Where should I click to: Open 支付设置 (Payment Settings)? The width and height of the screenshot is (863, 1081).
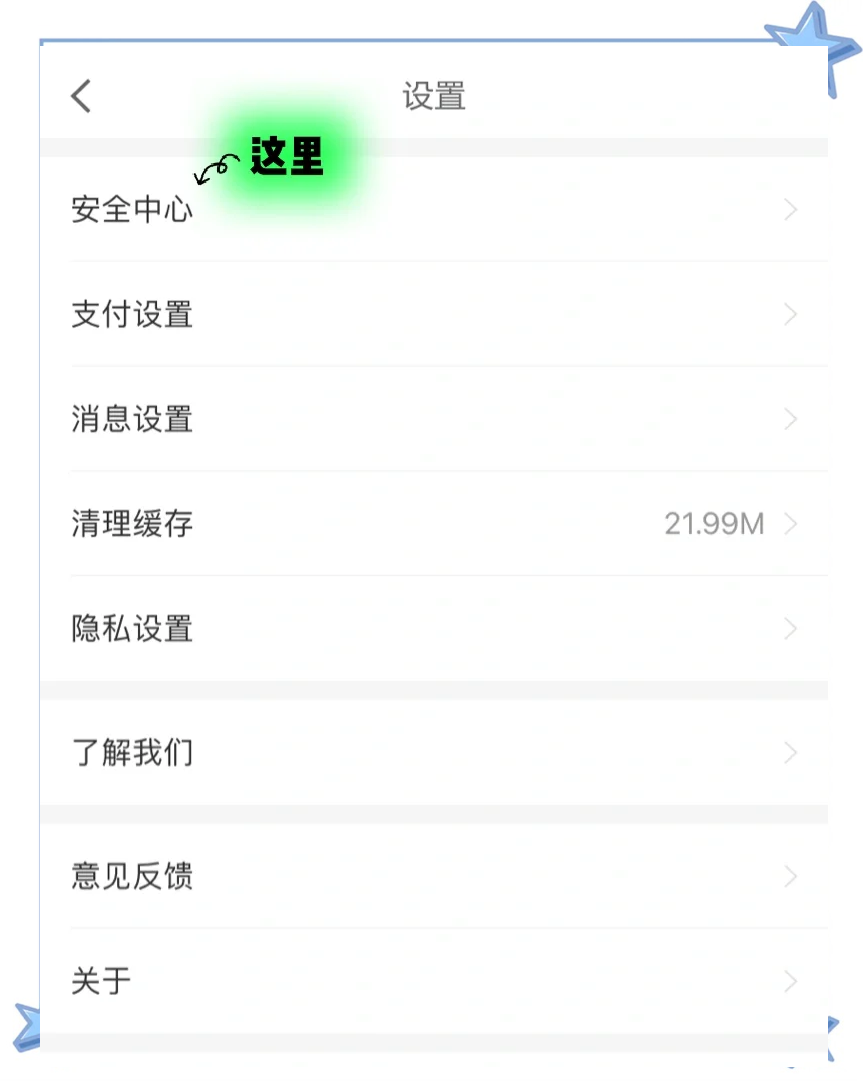pyautogui.click(x=131, y=314)
